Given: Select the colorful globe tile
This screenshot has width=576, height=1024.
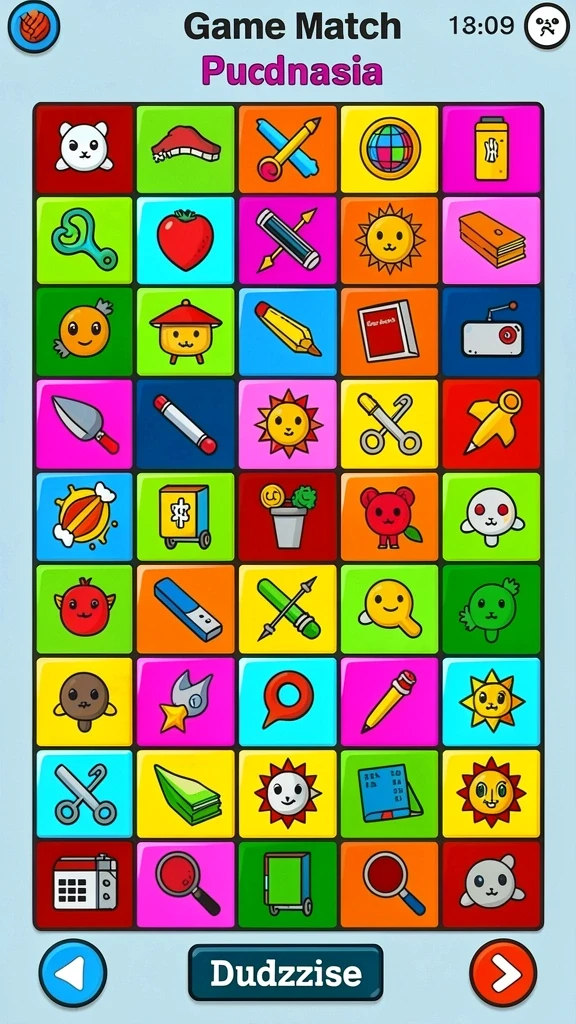Looking at the screenshot, I should 390,149.
